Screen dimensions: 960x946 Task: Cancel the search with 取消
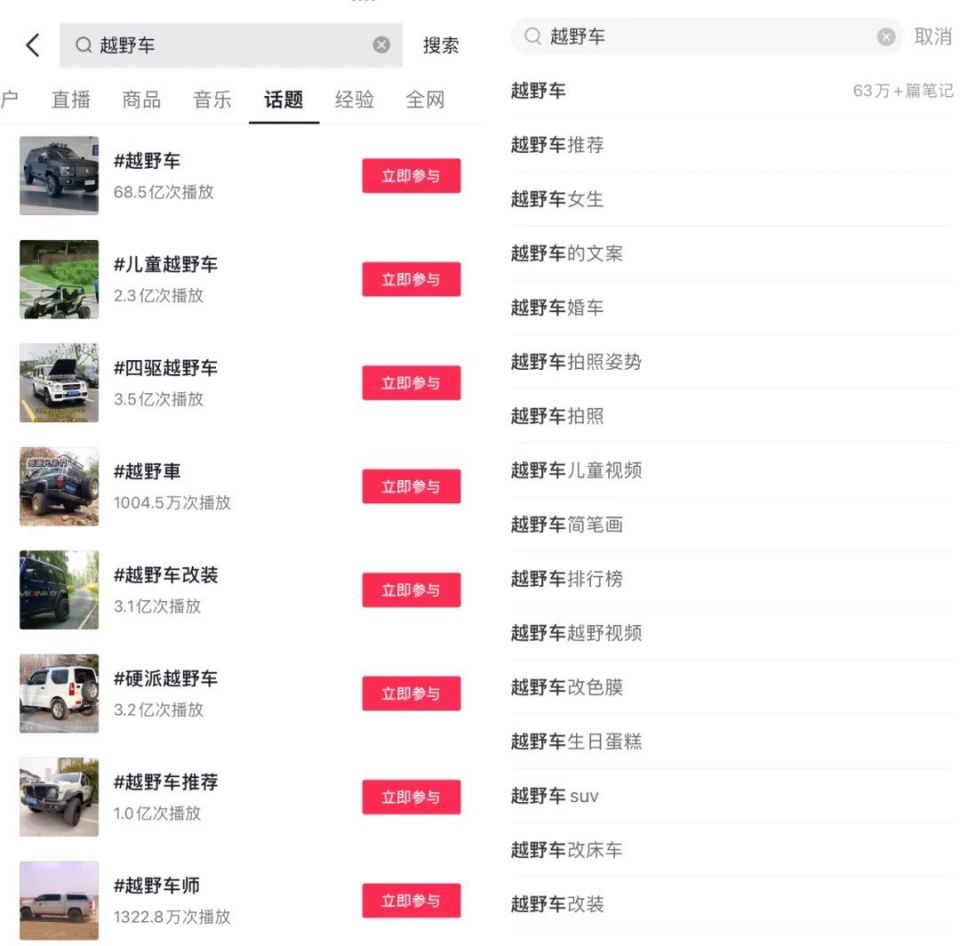[932, 37]
